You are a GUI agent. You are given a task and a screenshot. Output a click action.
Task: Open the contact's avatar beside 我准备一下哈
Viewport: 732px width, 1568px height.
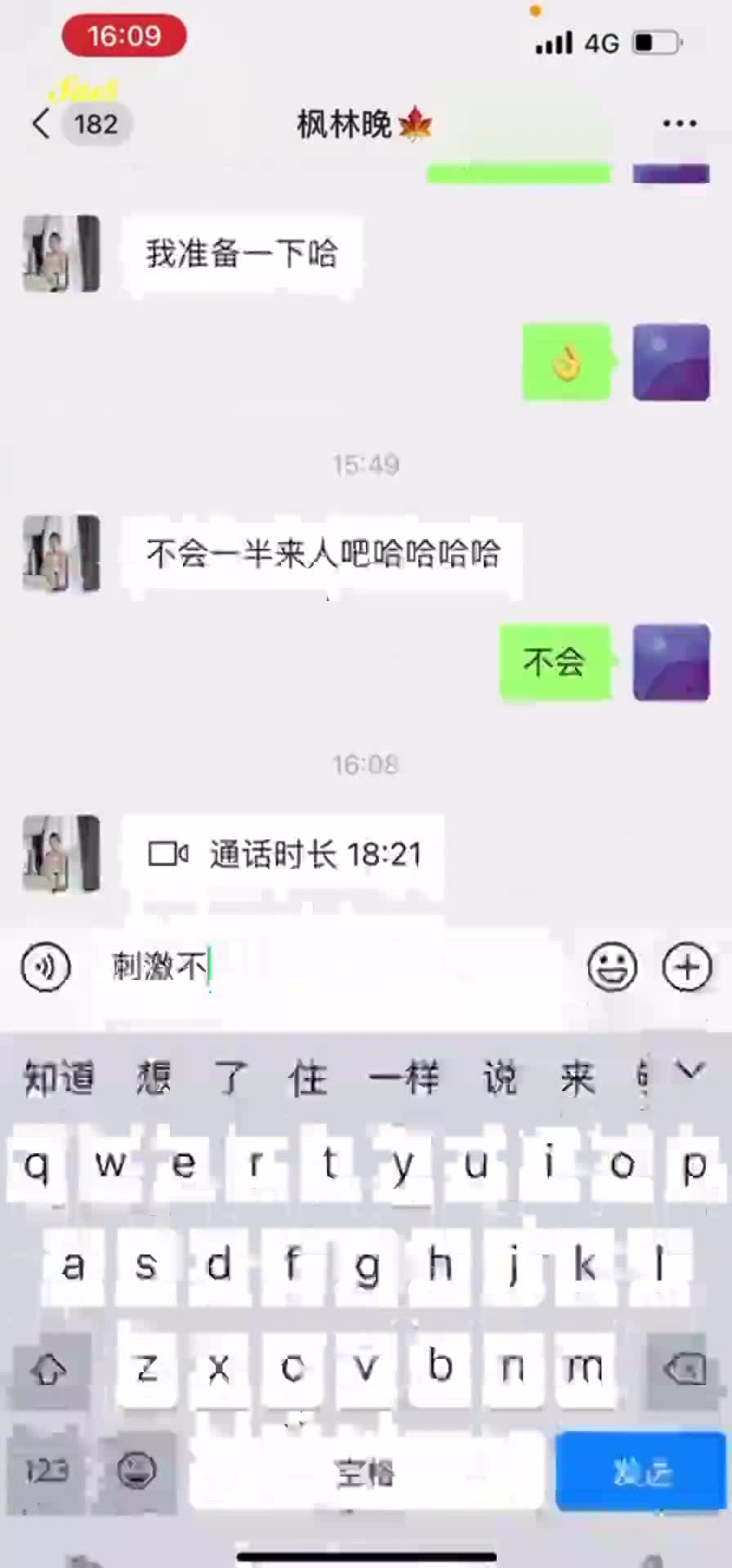[61, 254]
